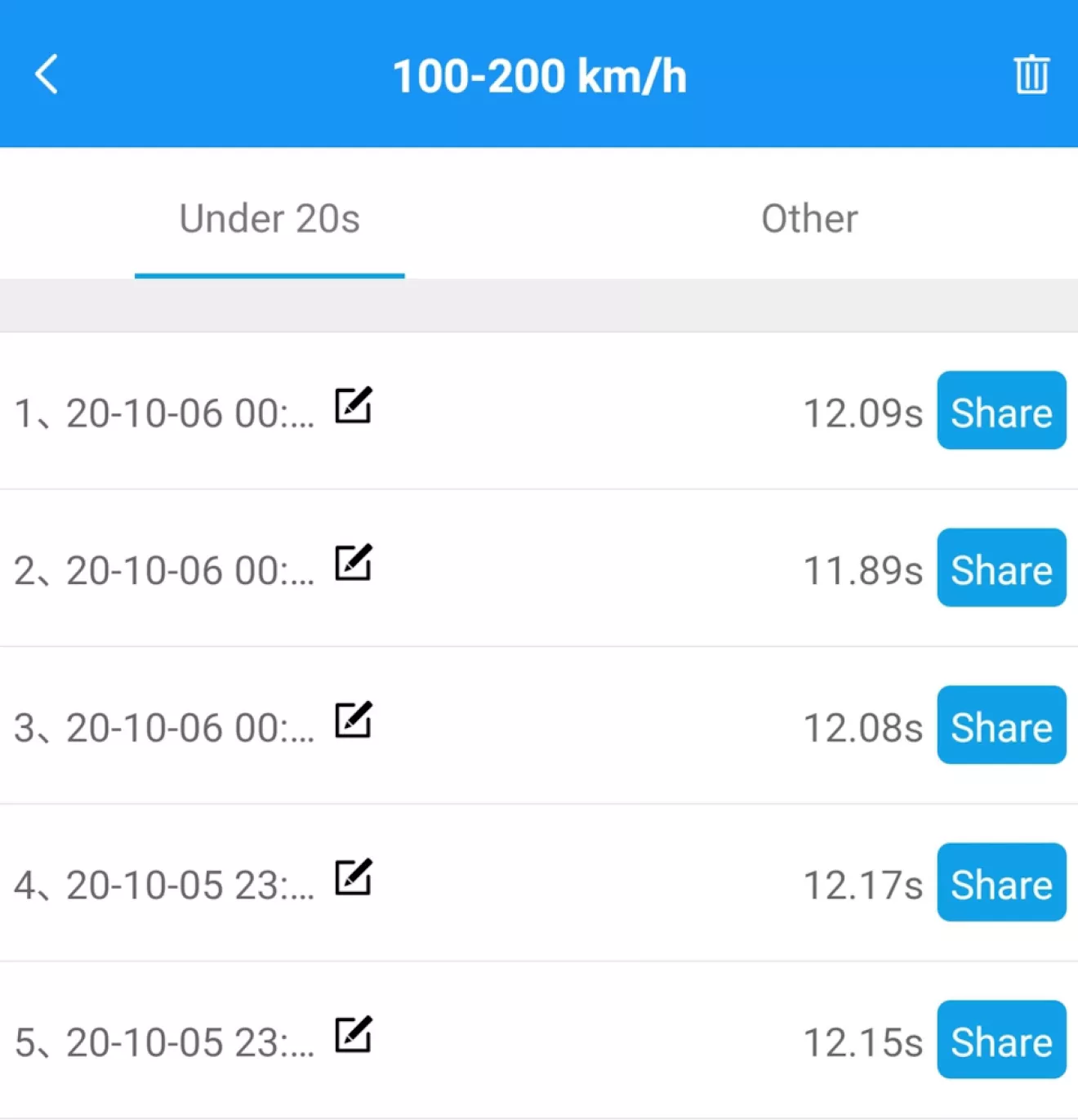Share the 11.89s result
Viewport: 1078px width, 1120px height.
point(1001,568)
